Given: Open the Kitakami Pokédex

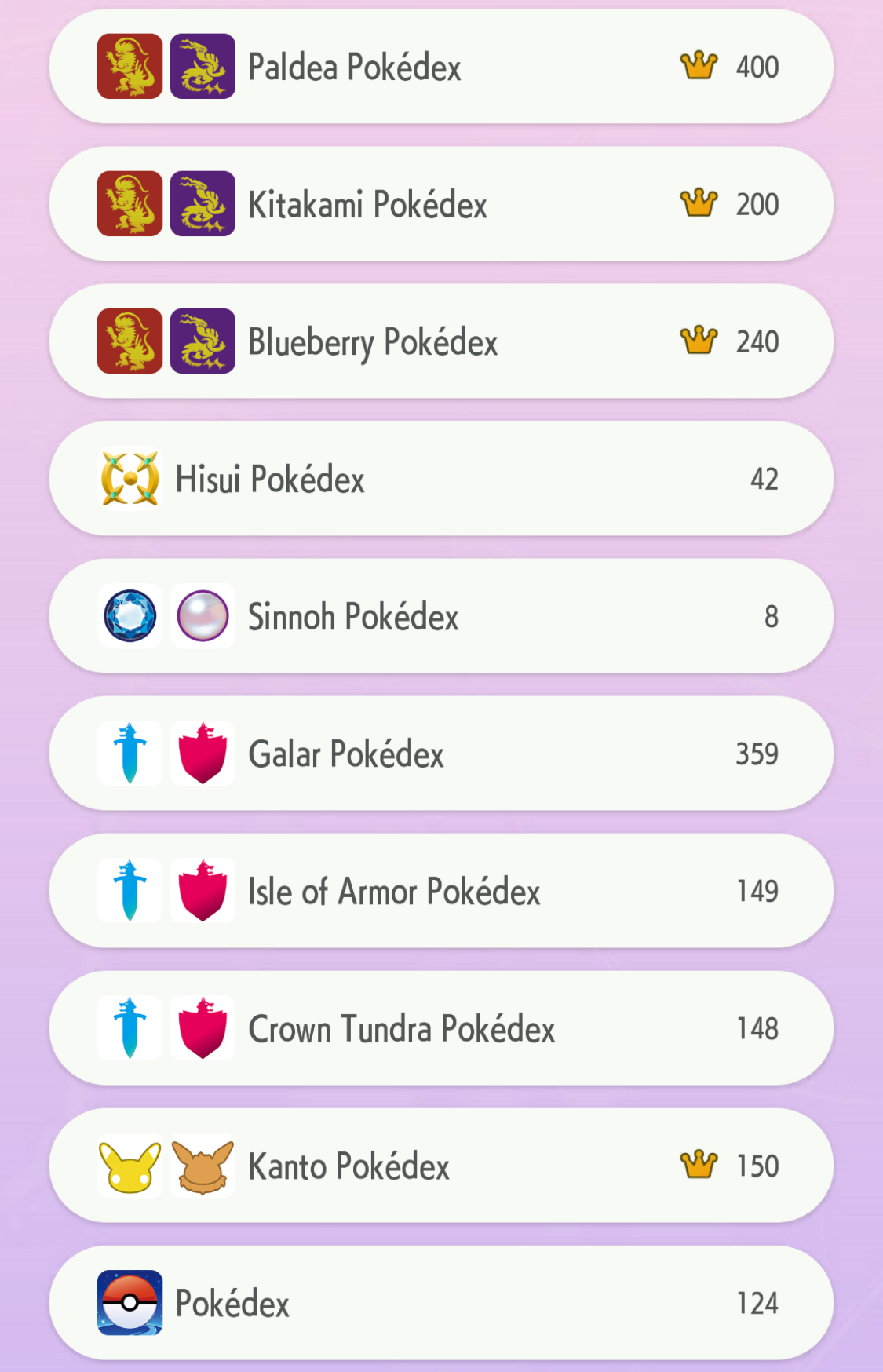Looking at the screenshot, I should click(x=440, y=204).
